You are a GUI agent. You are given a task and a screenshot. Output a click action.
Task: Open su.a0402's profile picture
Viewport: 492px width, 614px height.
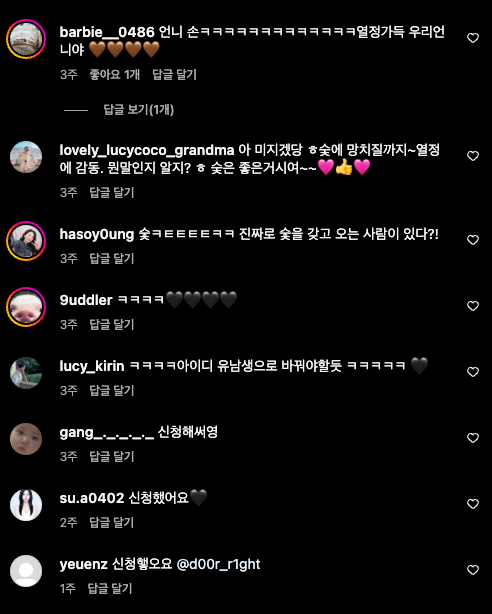click(x=26, y=505)
